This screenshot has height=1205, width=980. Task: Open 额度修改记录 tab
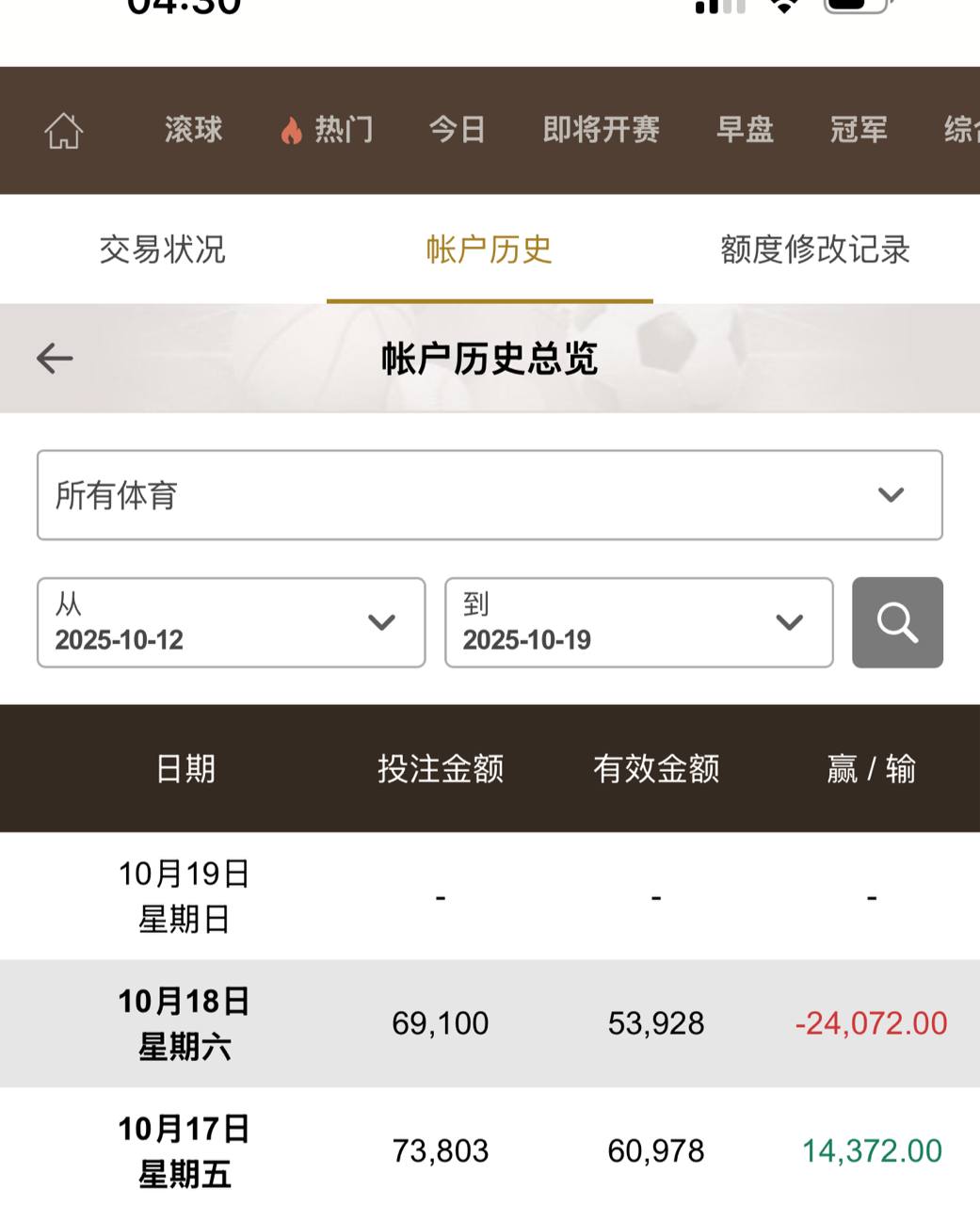815,249
